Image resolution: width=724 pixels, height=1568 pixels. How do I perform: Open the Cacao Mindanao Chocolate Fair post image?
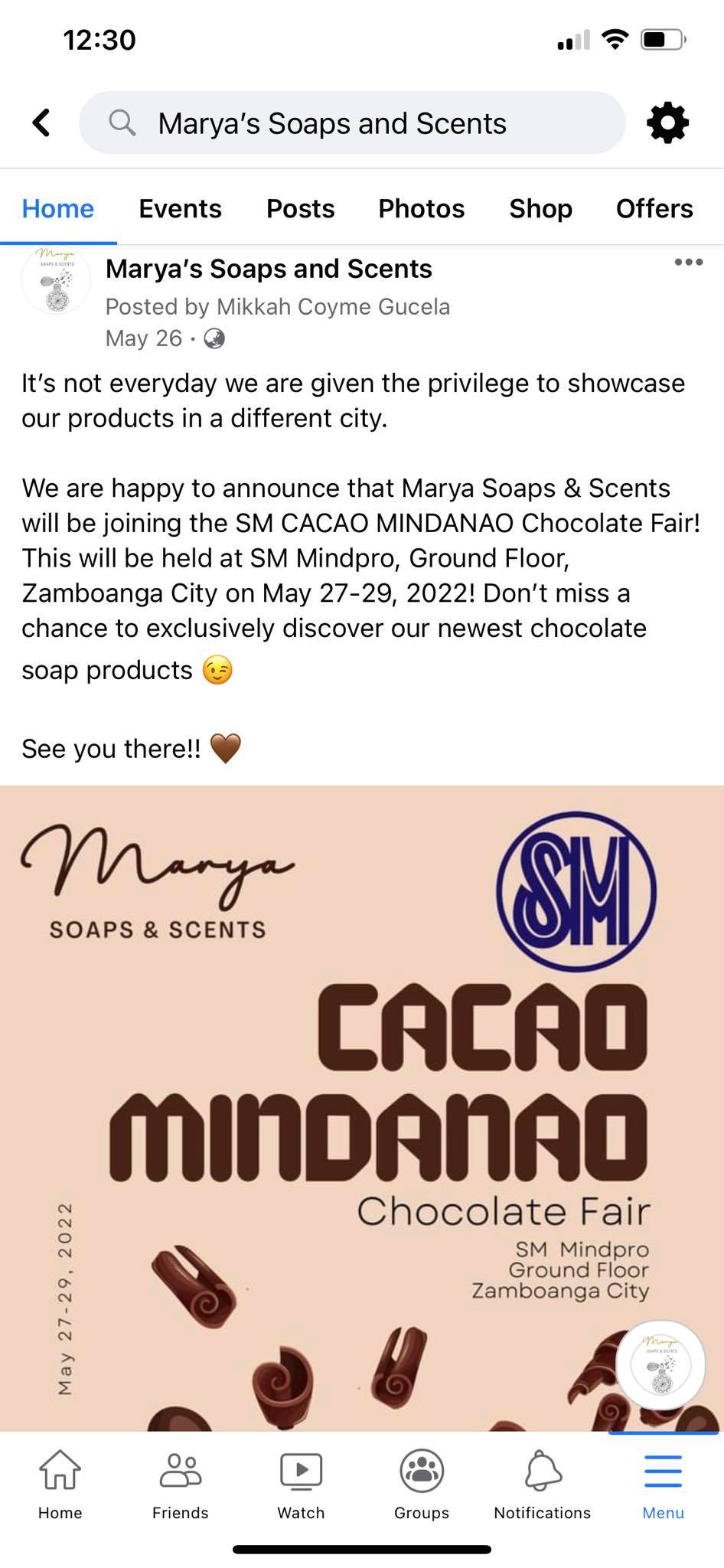point(361,1110)
